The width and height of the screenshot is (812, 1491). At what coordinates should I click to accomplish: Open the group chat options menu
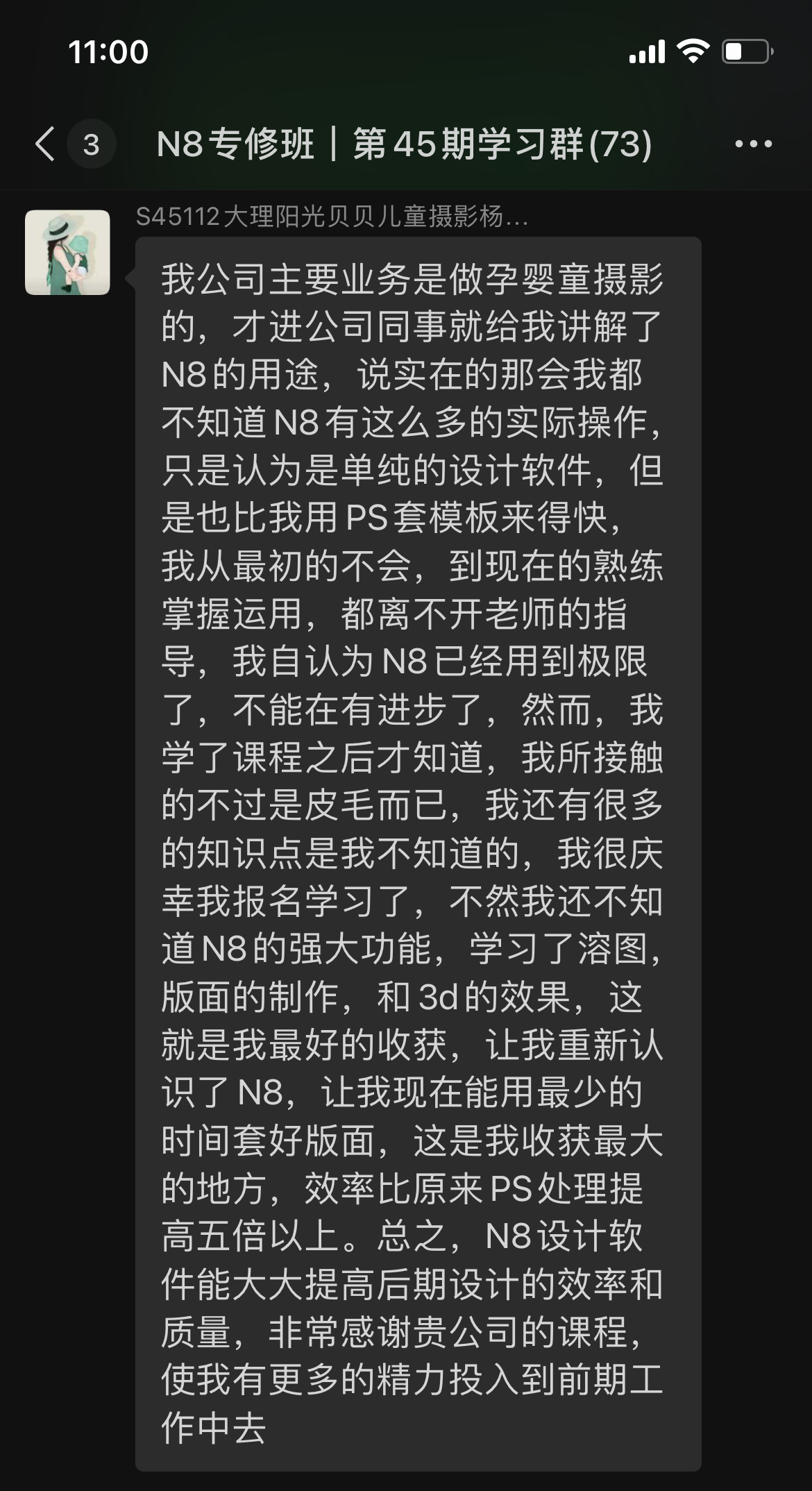(x=753, y=144)
